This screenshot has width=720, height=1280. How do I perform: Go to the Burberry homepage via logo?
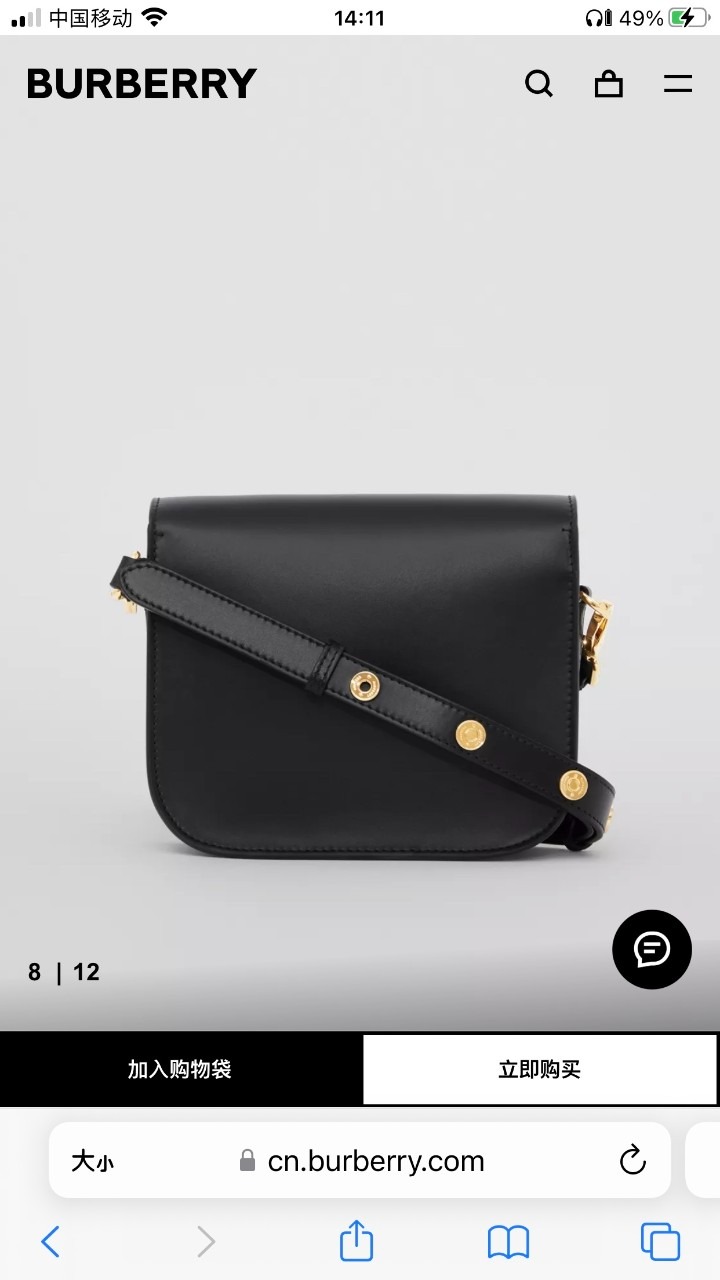(x=141, y=84)
